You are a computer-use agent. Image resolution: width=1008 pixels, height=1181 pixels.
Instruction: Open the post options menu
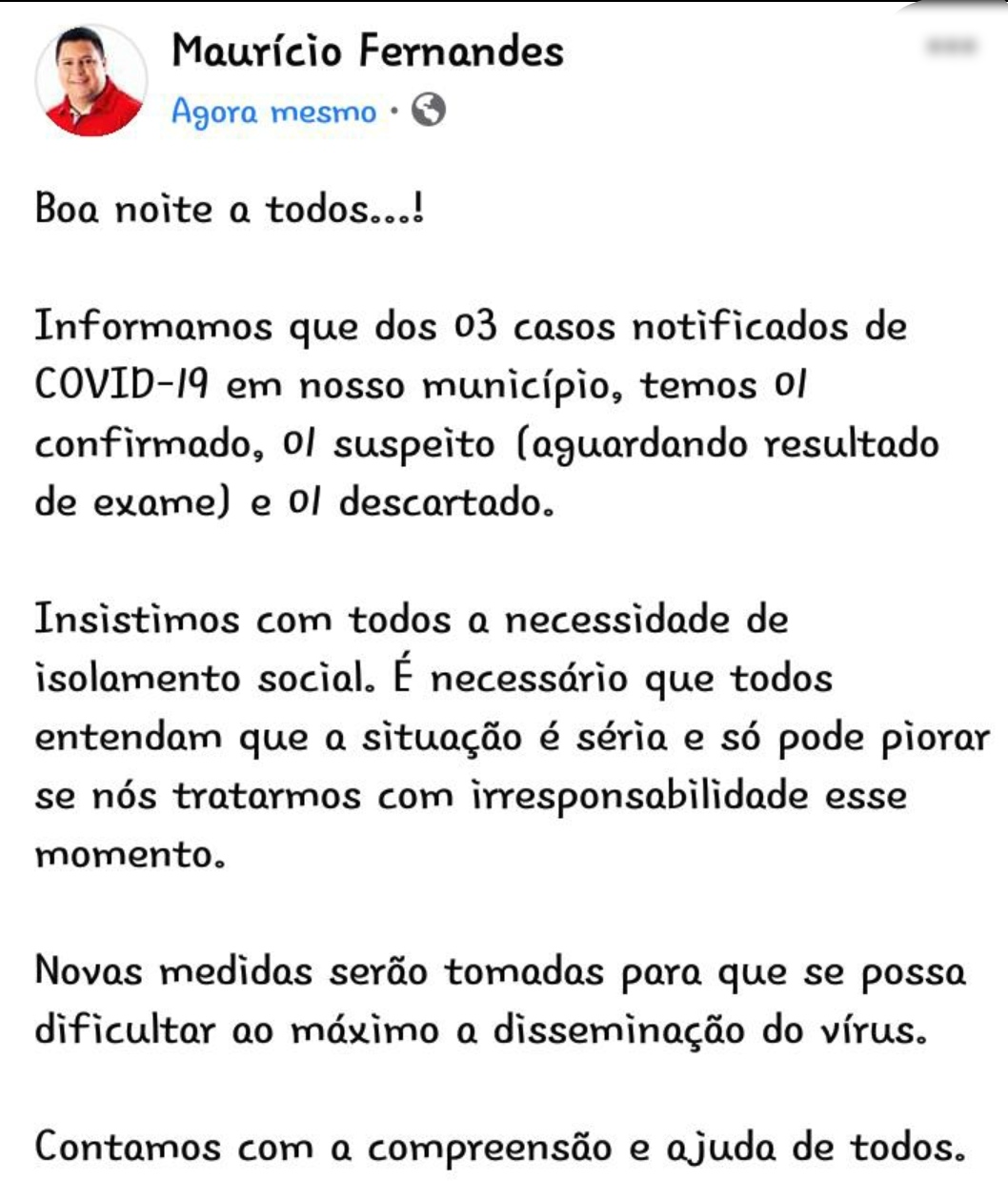tap(951, 45)
